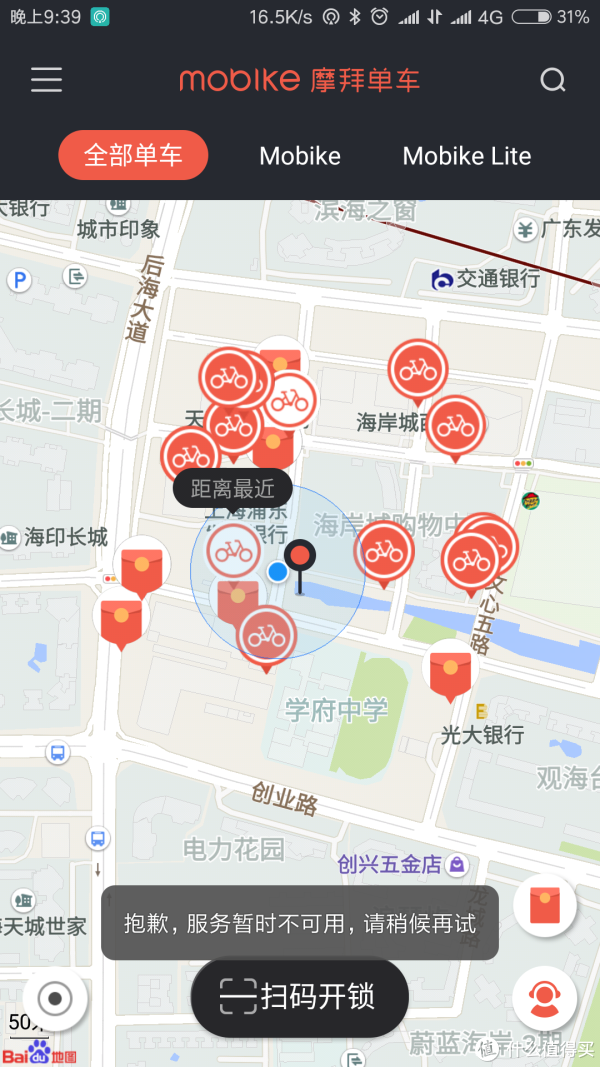Open the red envelope floating button
This screenshot has width=600, height=1067.
tap(544, 905)
